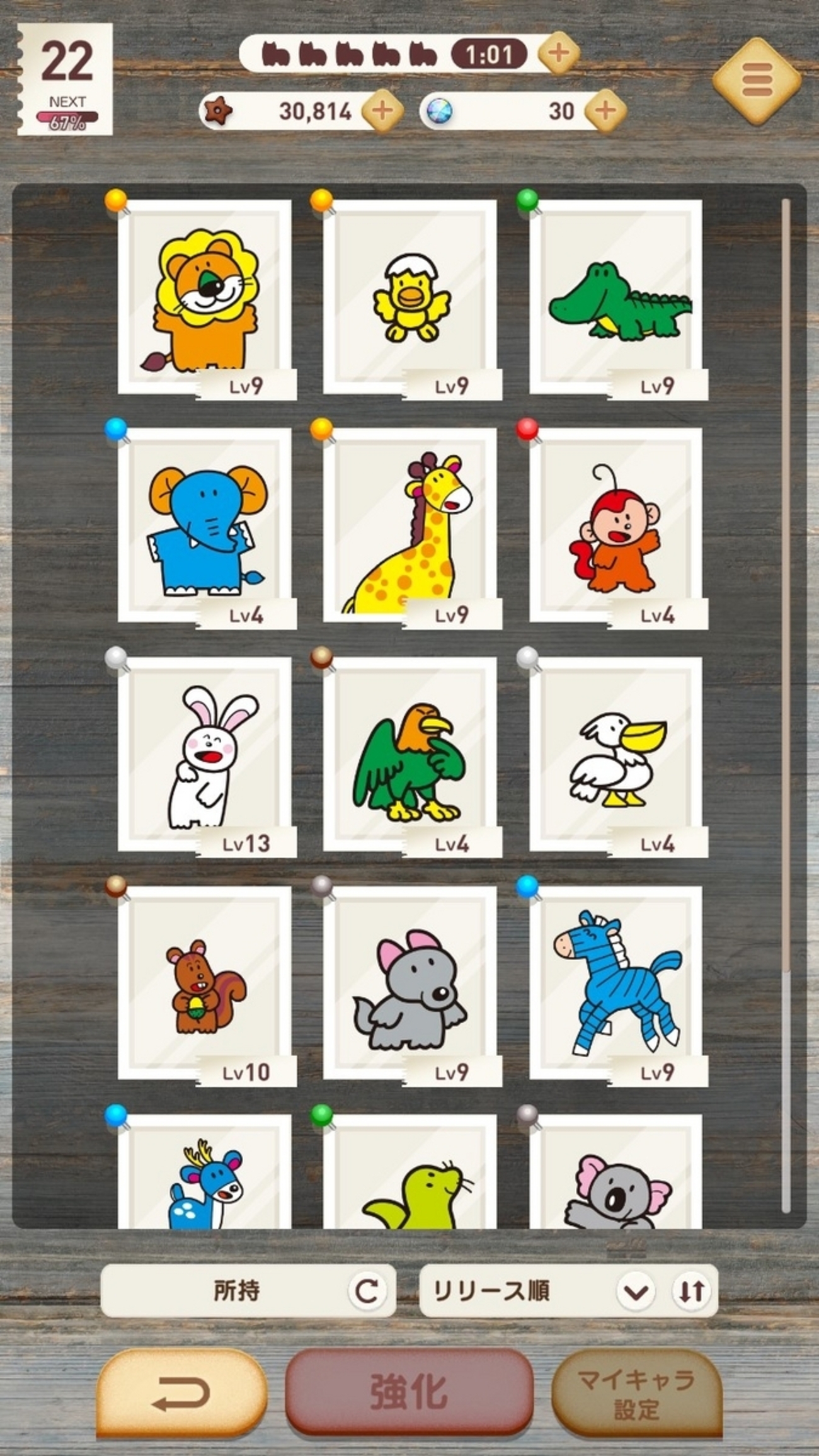Reset the 所持 filter
This screenshot has width=819, height=1456.
[x=367, y=1291]
